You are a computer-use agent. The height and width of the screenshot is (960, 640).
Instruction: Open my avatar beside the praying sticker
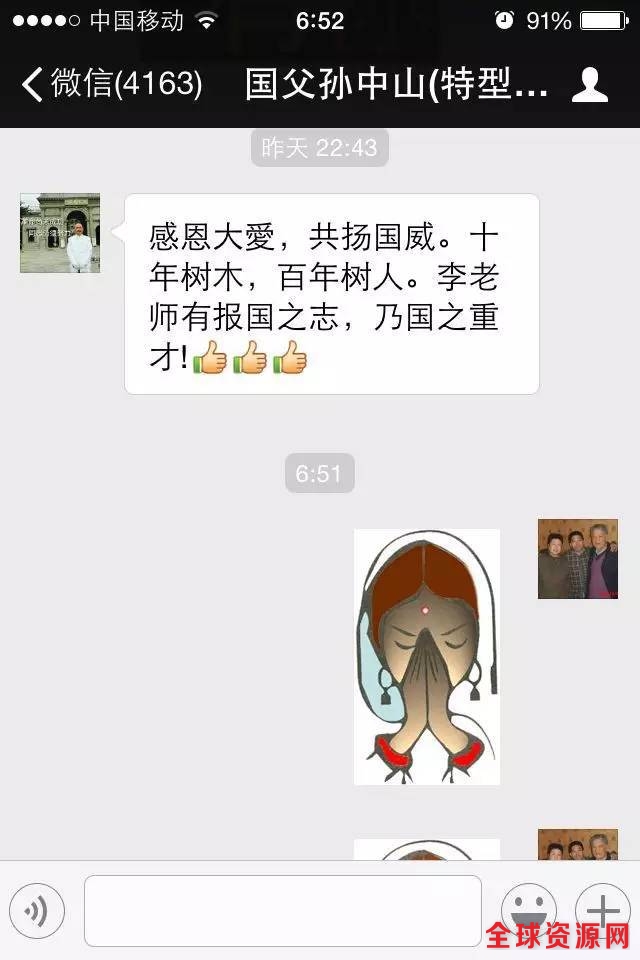[x=577, y=559]
